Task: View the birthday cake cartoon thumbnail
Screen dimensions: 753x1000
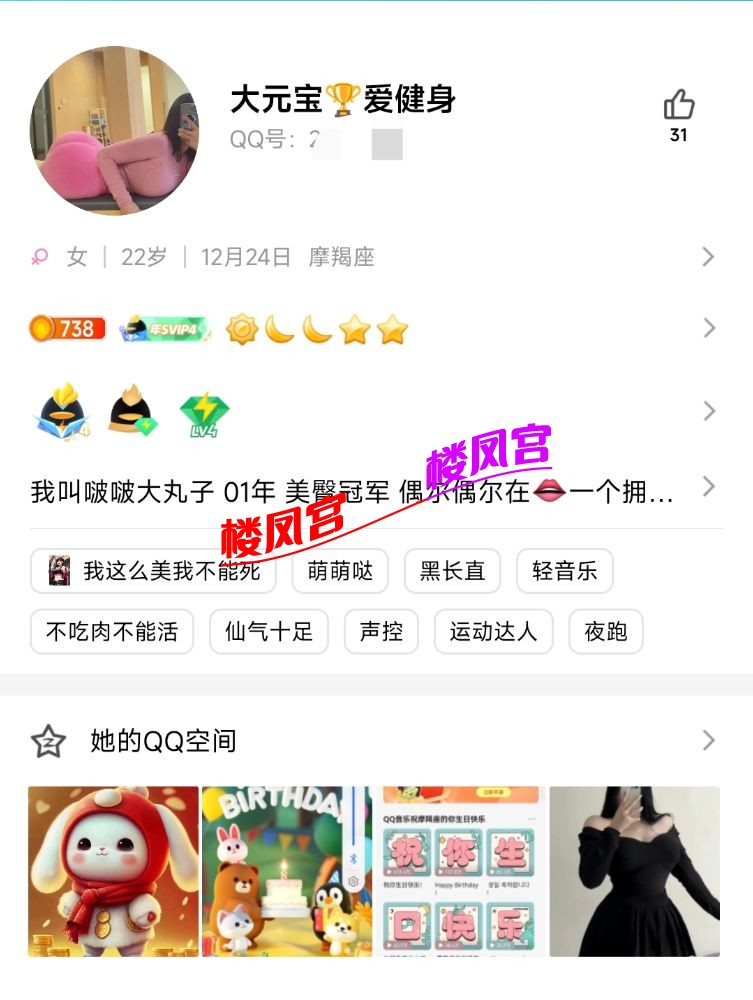Action: point(286,870)
